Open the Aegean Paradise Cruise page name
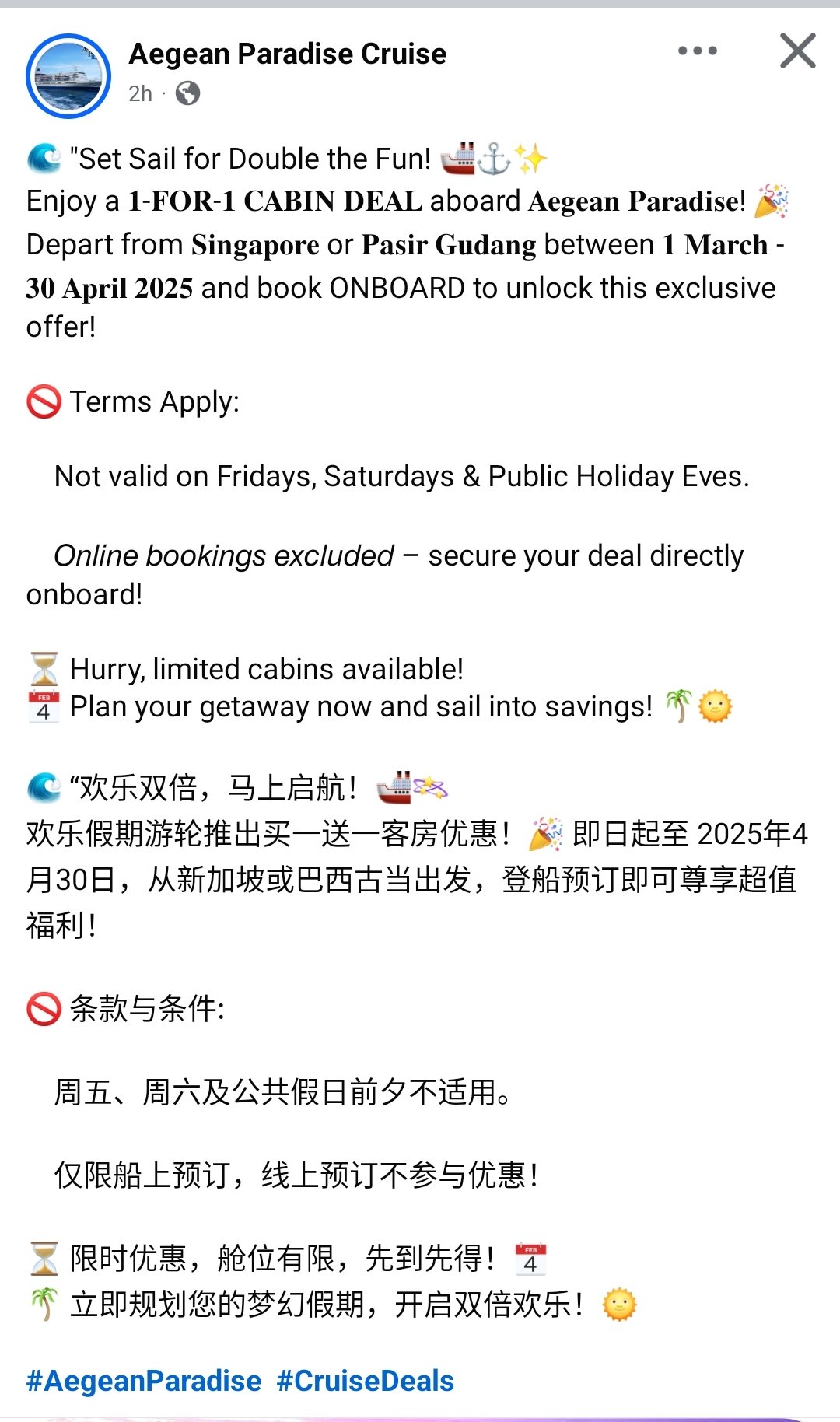 pos(287,54)
